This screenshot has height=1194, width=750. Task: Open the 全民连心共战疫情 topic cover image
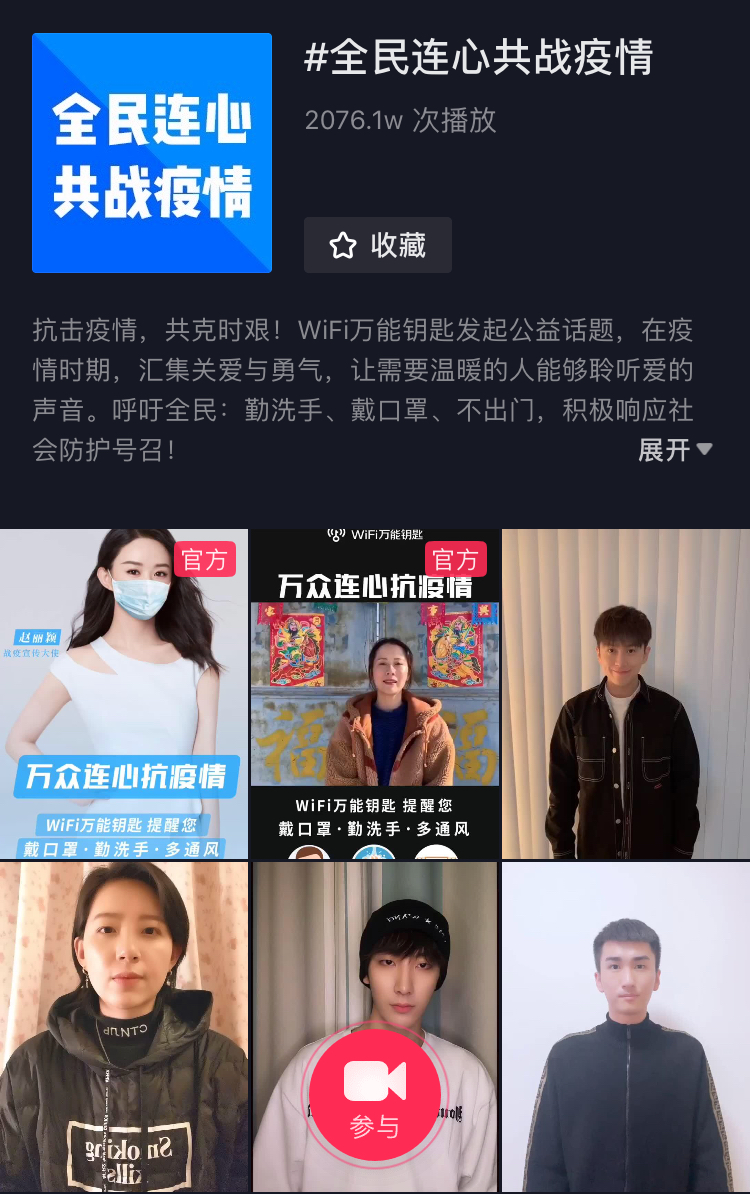(152, 153)
